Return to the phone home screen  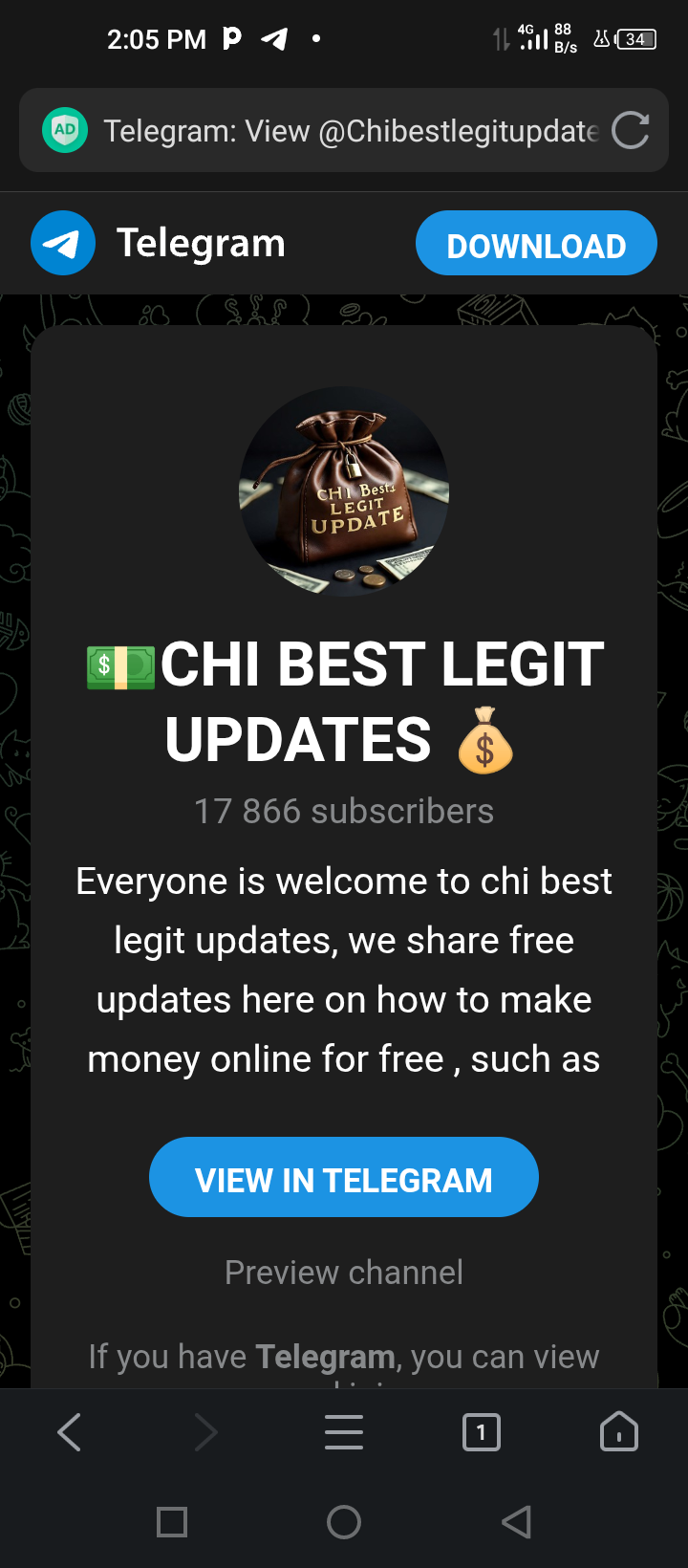coord(344,1521)
